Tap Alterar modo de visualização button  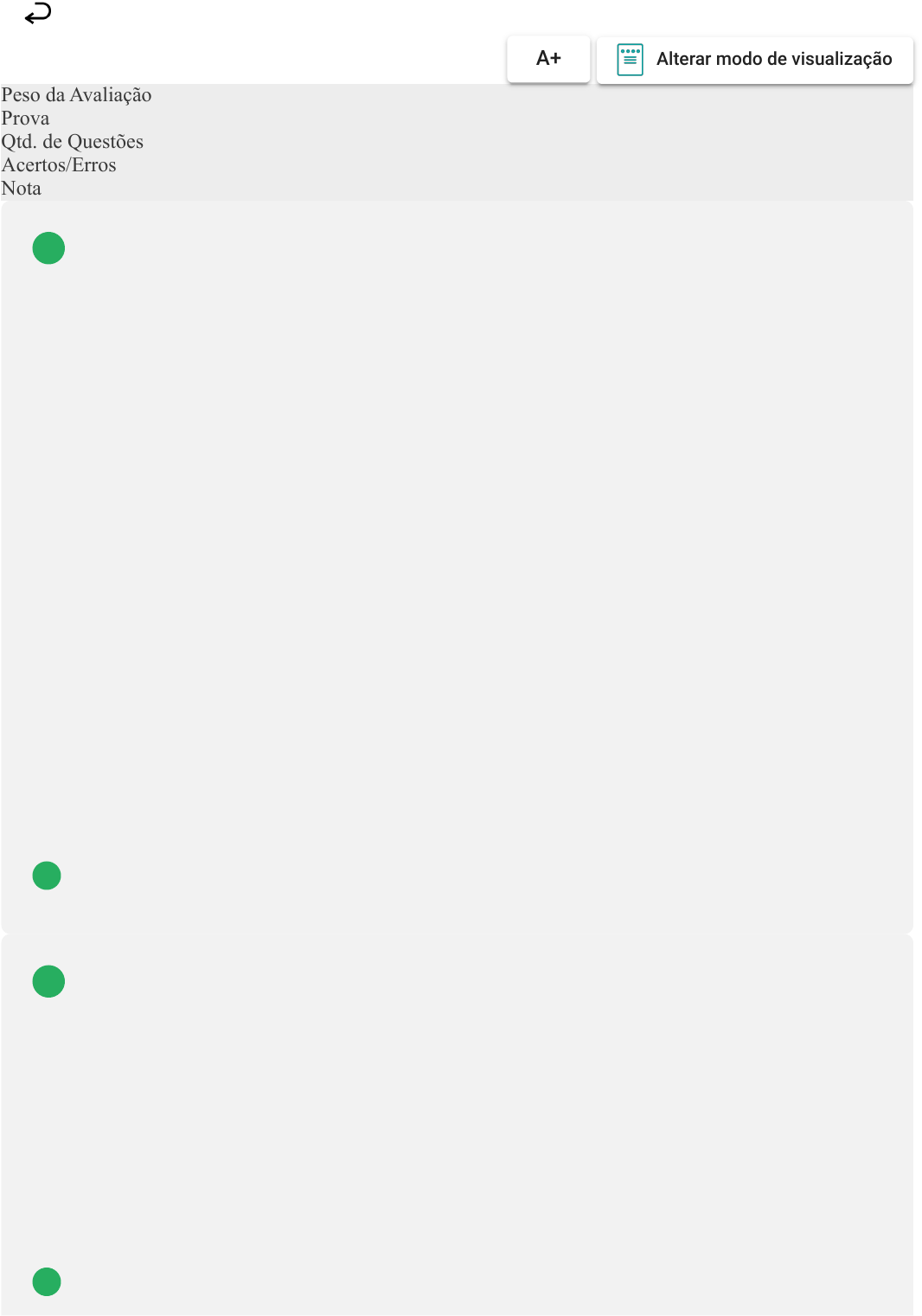click(x=754, y=60)
